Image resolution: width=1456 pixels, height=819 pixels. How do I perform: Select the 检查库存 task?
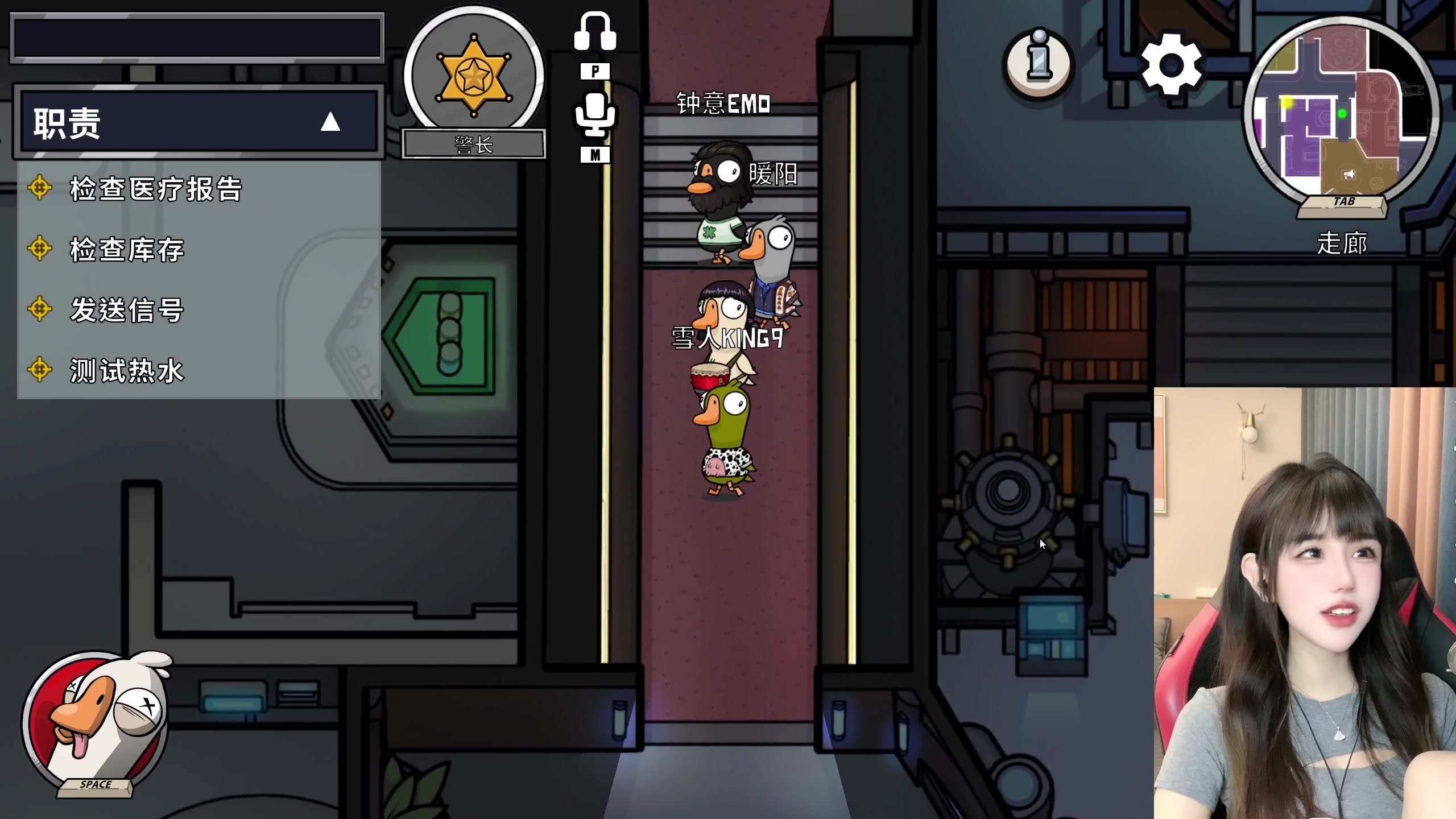(x=127, y=250)
